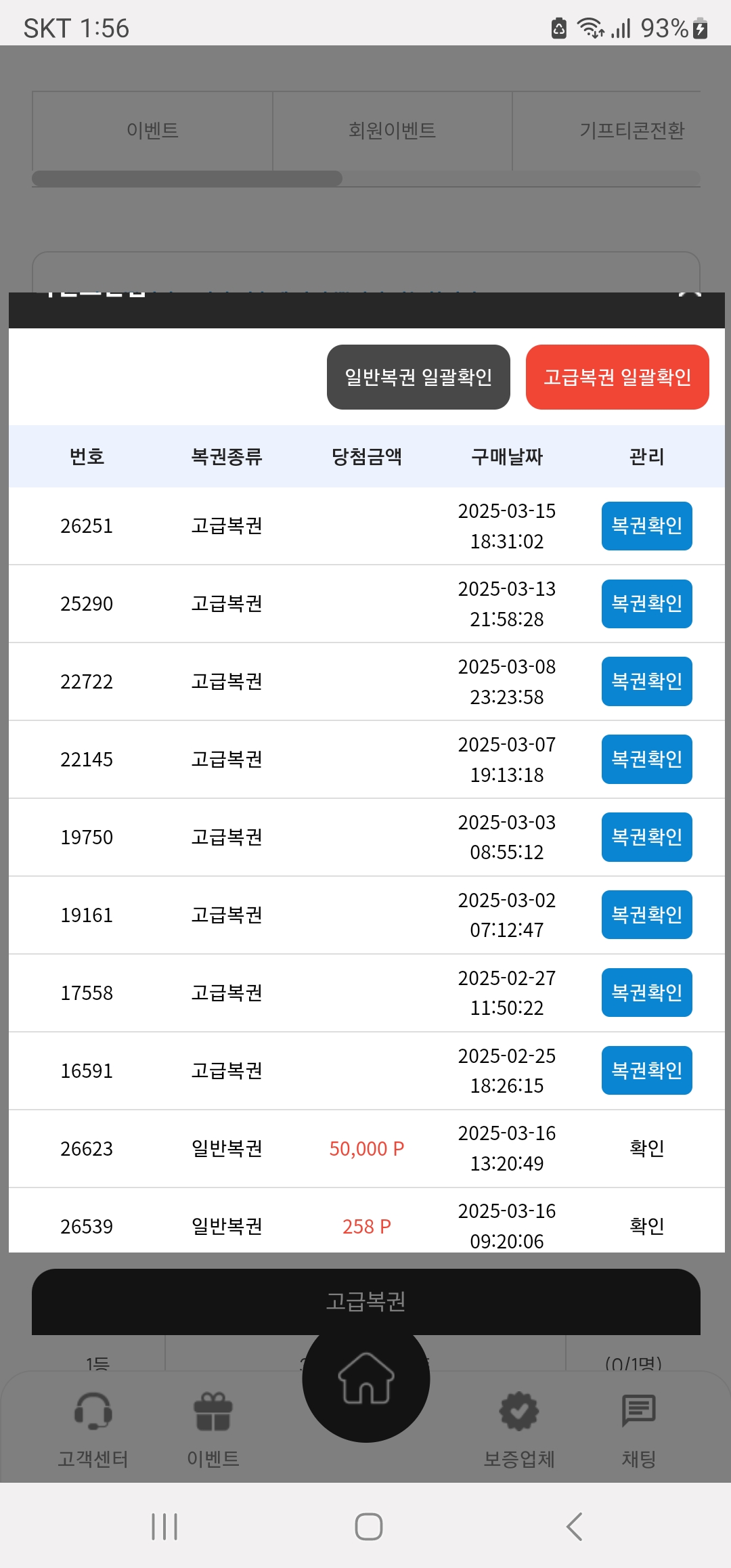
Task: Check lottery ticket 22722 result
Action: 646,681
